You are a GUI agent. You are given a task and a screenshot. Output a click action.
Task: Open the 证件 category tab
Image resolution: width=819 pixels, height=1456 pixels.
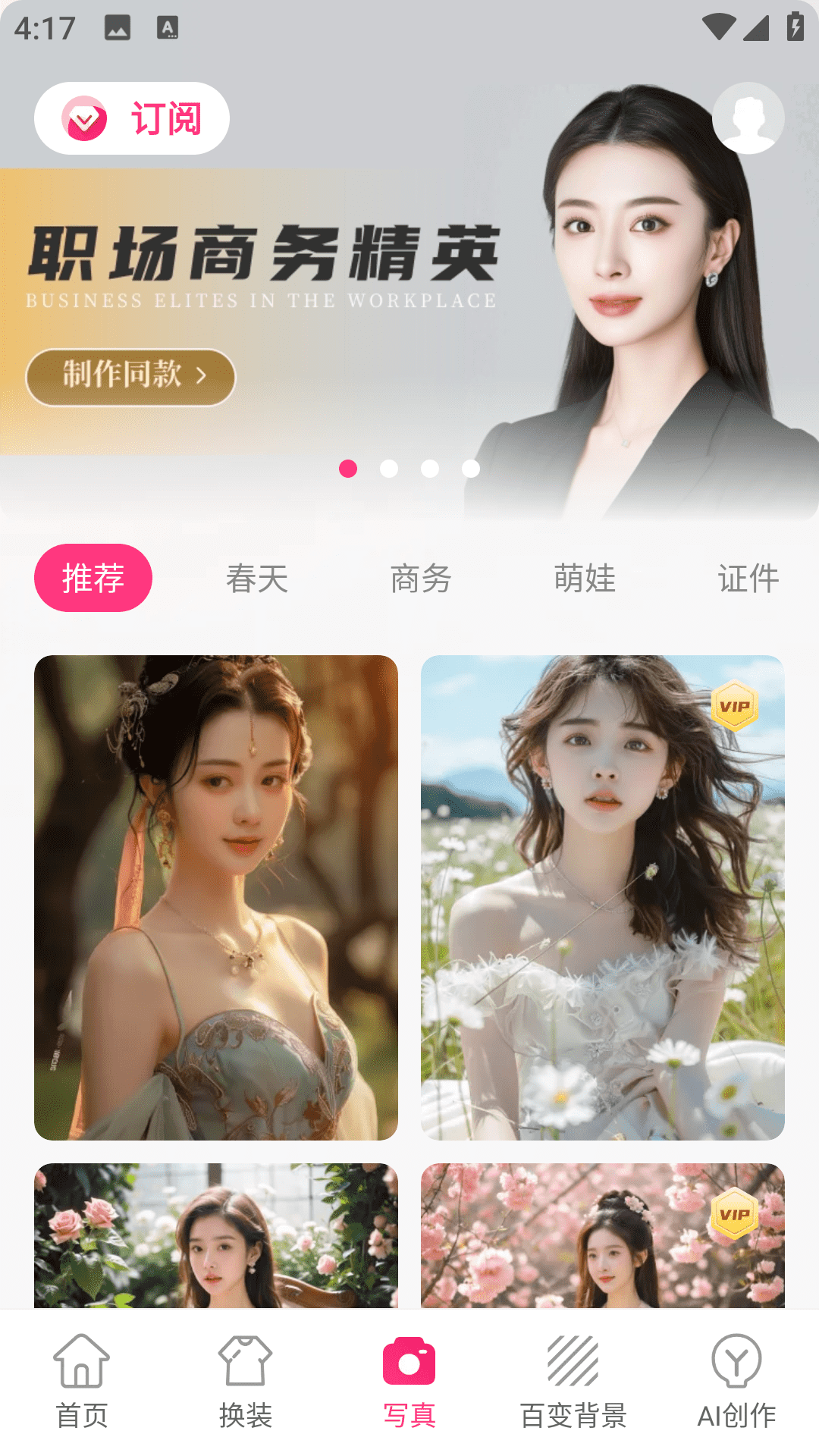pos(748,579)
